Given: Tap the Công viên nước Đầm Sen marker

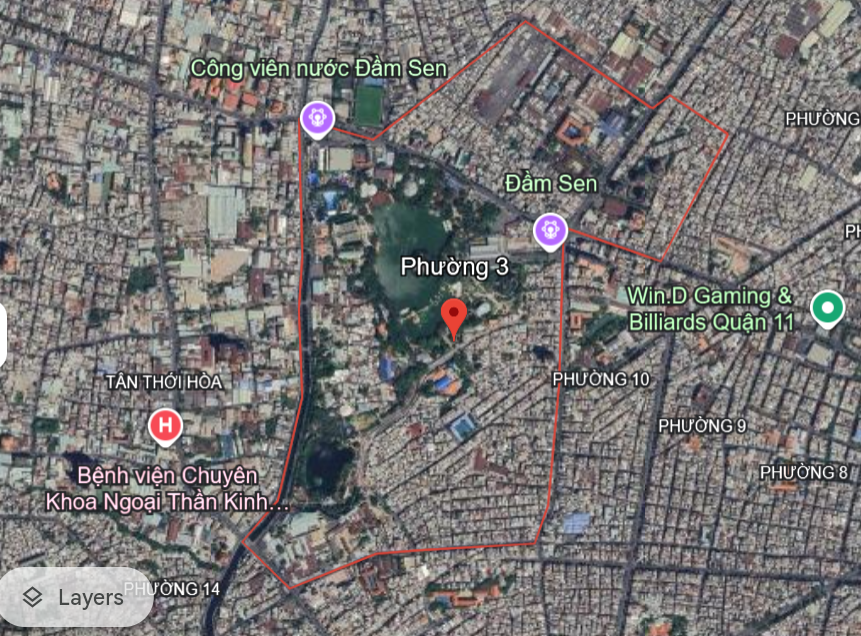Looking at the screenshot, I should [x=318, y=118].
